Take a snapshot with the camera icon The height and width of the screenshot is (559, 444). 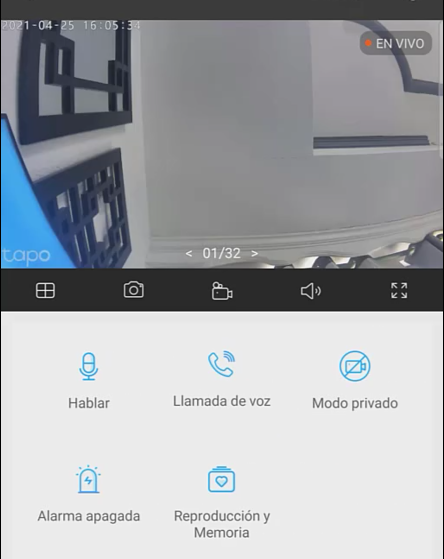[x=134, y=289]
